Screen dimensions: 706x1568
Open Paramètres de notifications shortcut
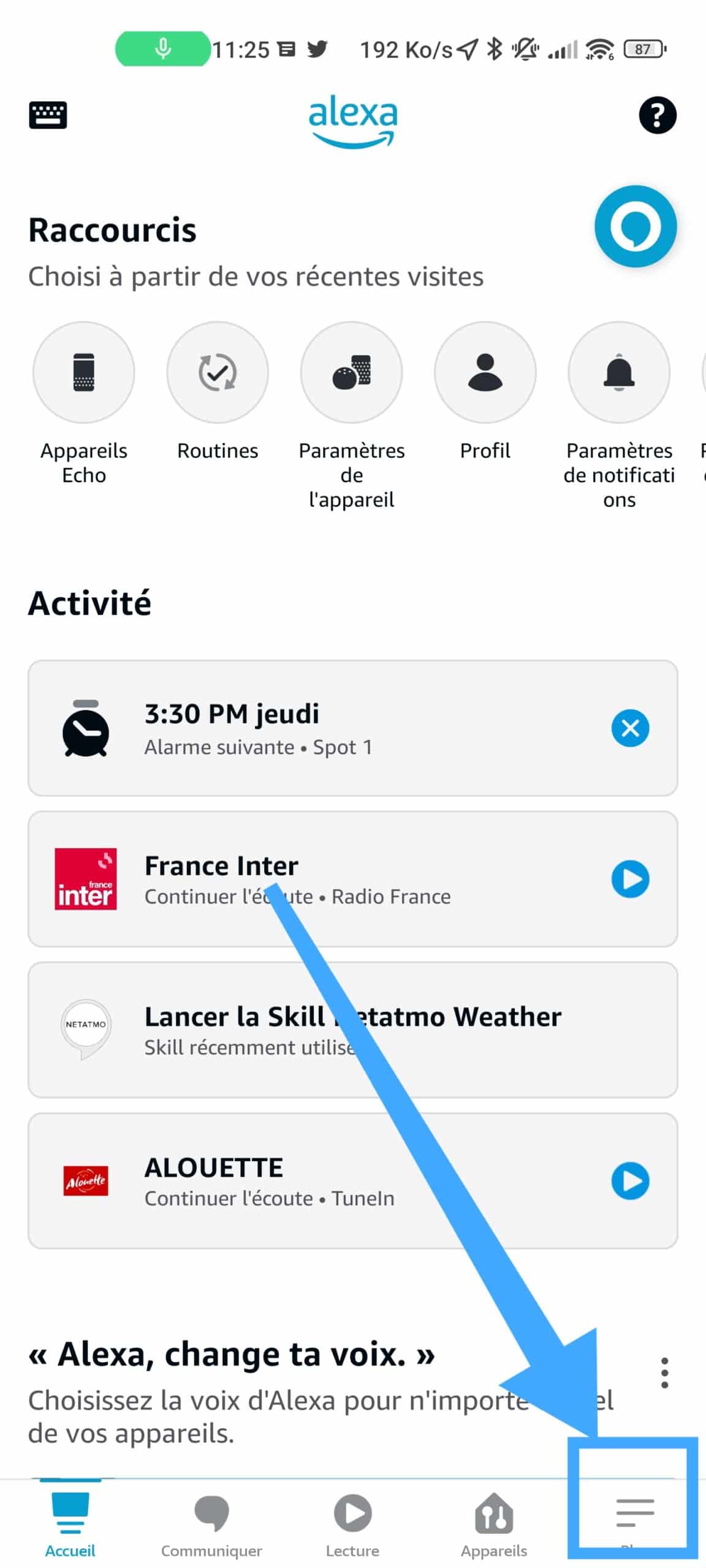pyautogui.click(x=619, y=416)
